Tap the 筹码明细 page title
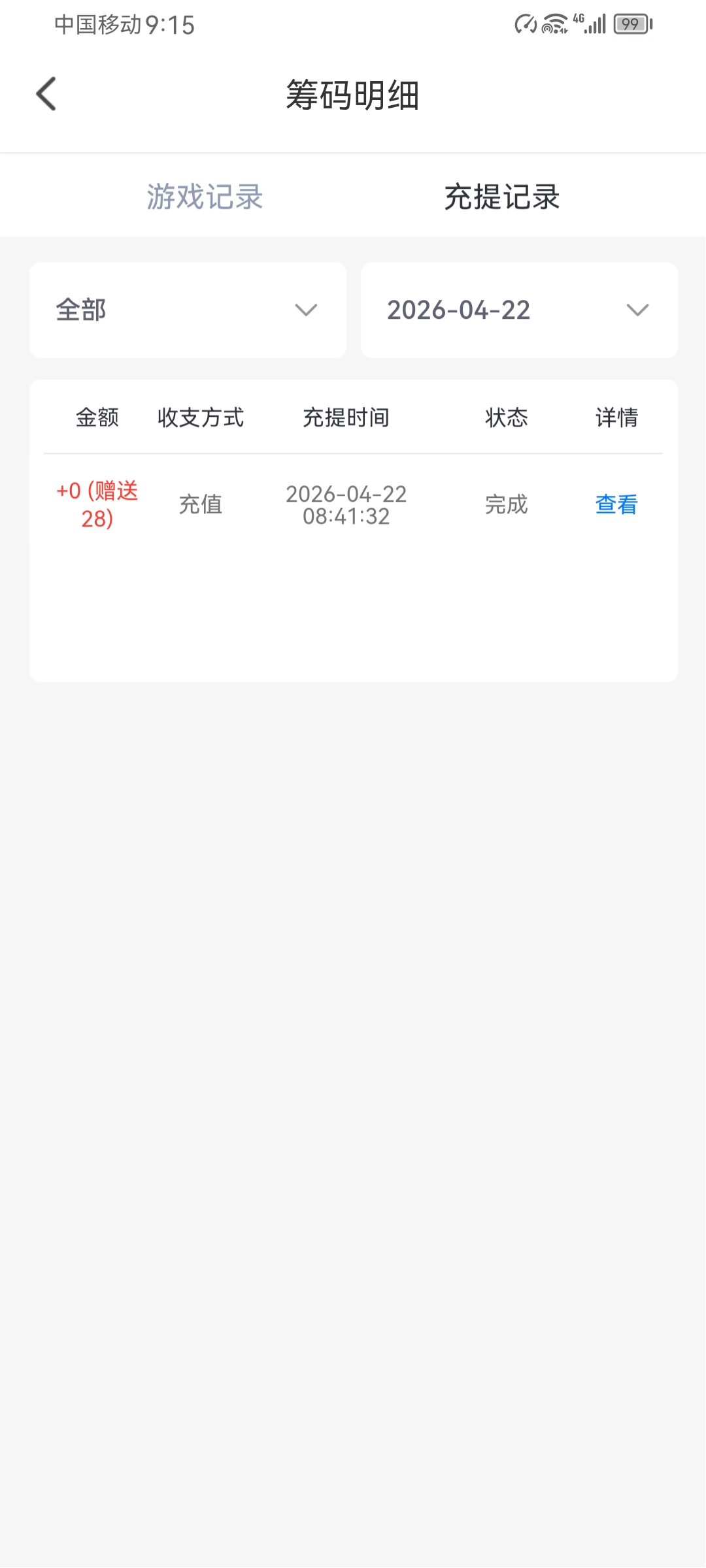Viewport: 706px width, 1568px height. click(x=352, y=94)
